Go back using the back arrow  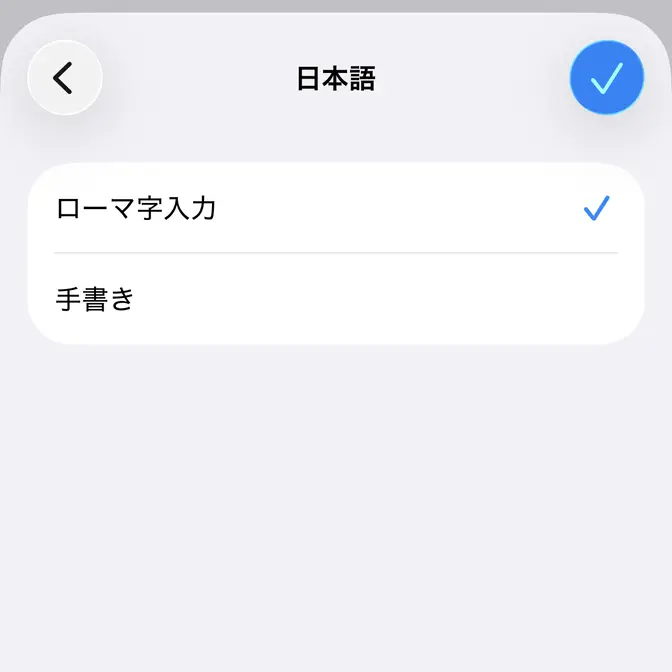tap(65, 78)
